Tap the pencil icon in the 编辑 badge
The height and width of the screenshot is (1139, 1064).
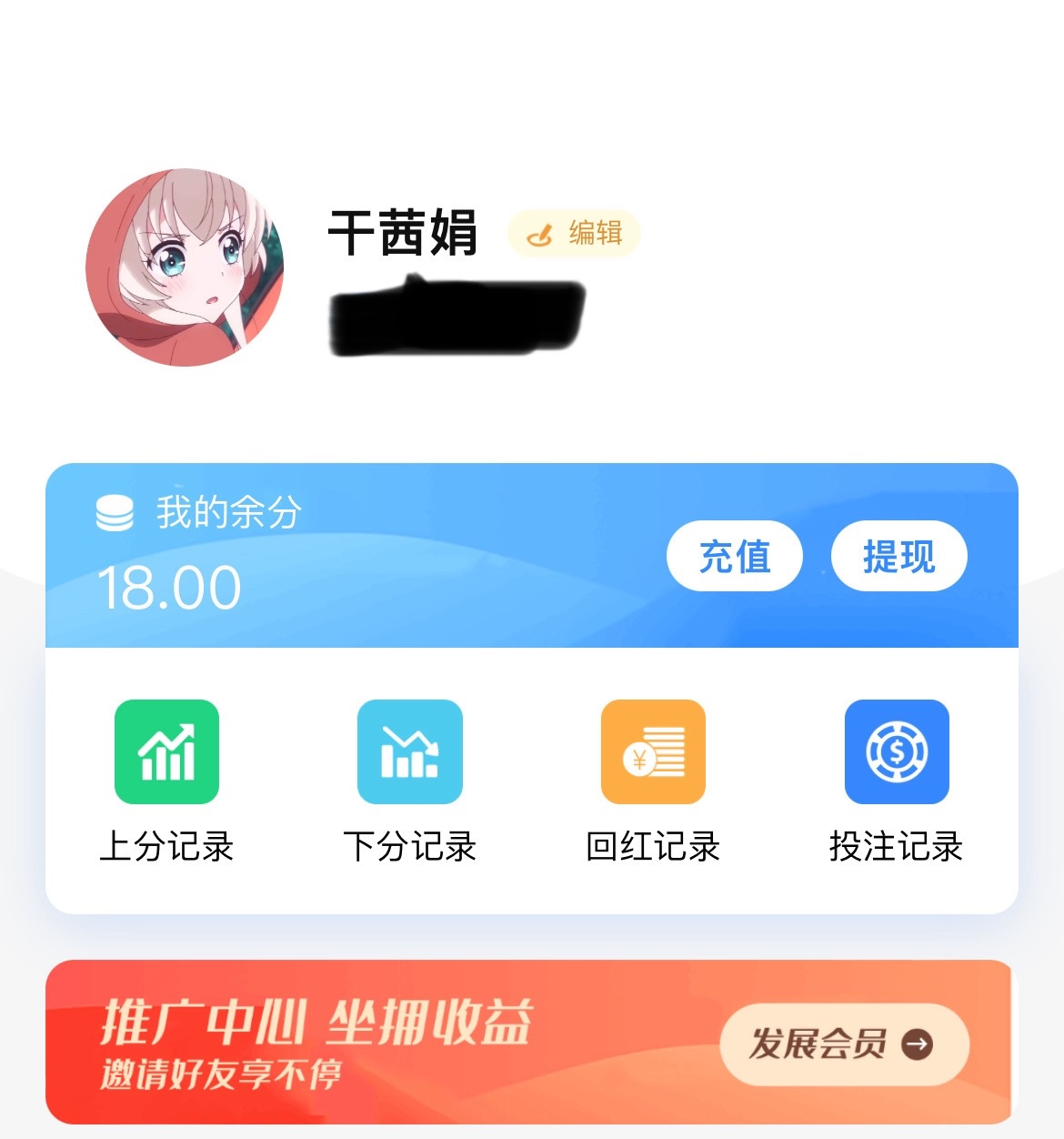538,234
